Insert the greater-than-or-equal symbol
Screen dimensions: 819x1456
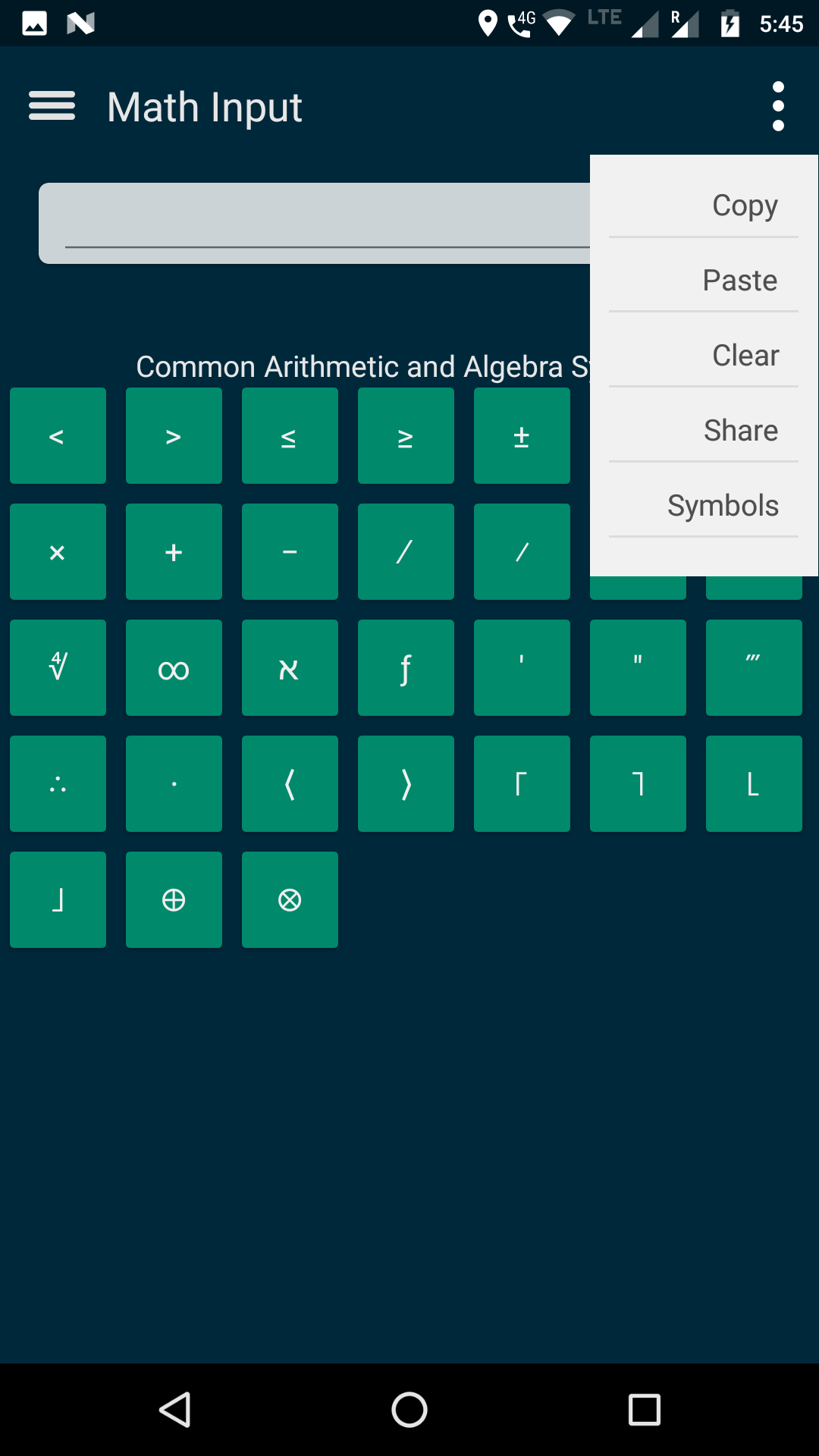point(406,436)
